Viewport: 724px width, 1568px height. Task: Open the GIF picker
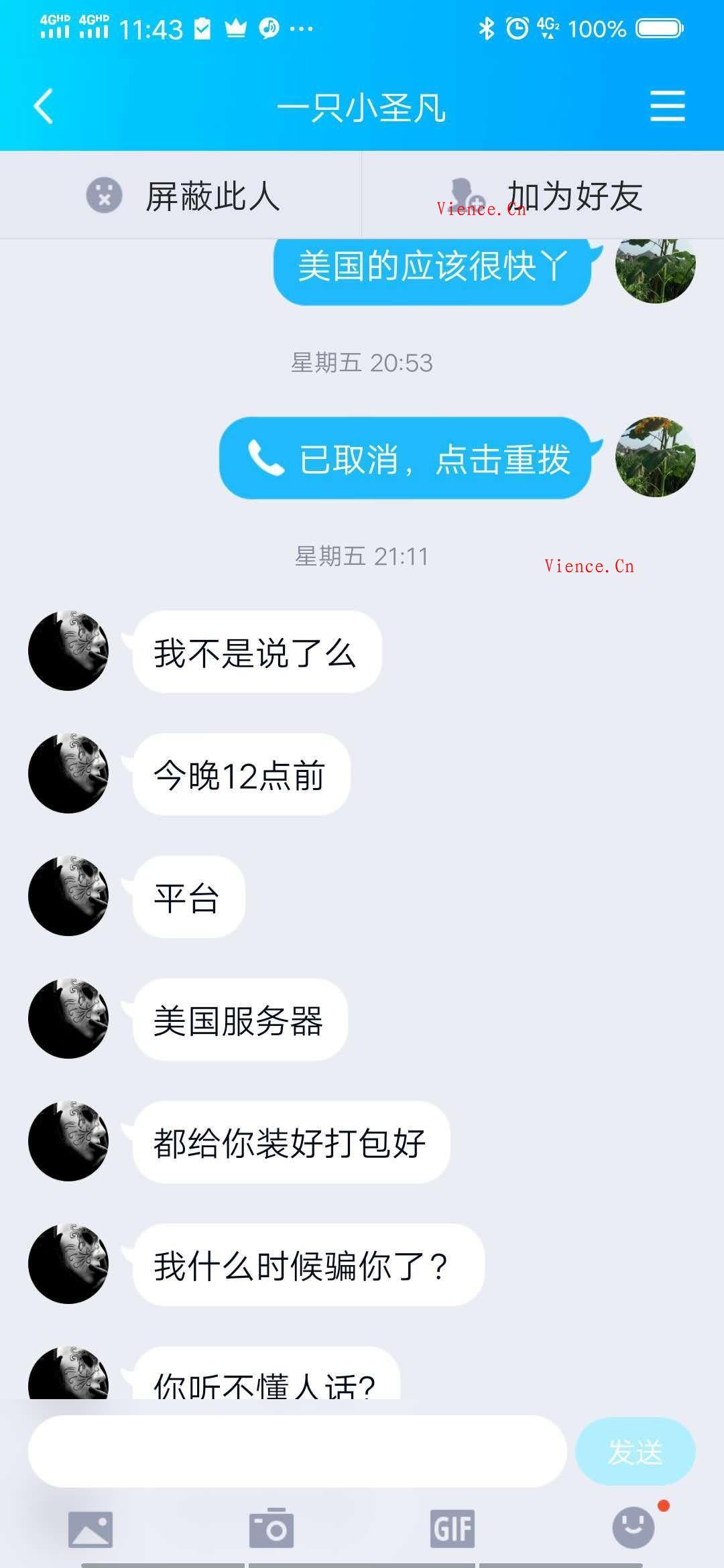click(452, 1529)
